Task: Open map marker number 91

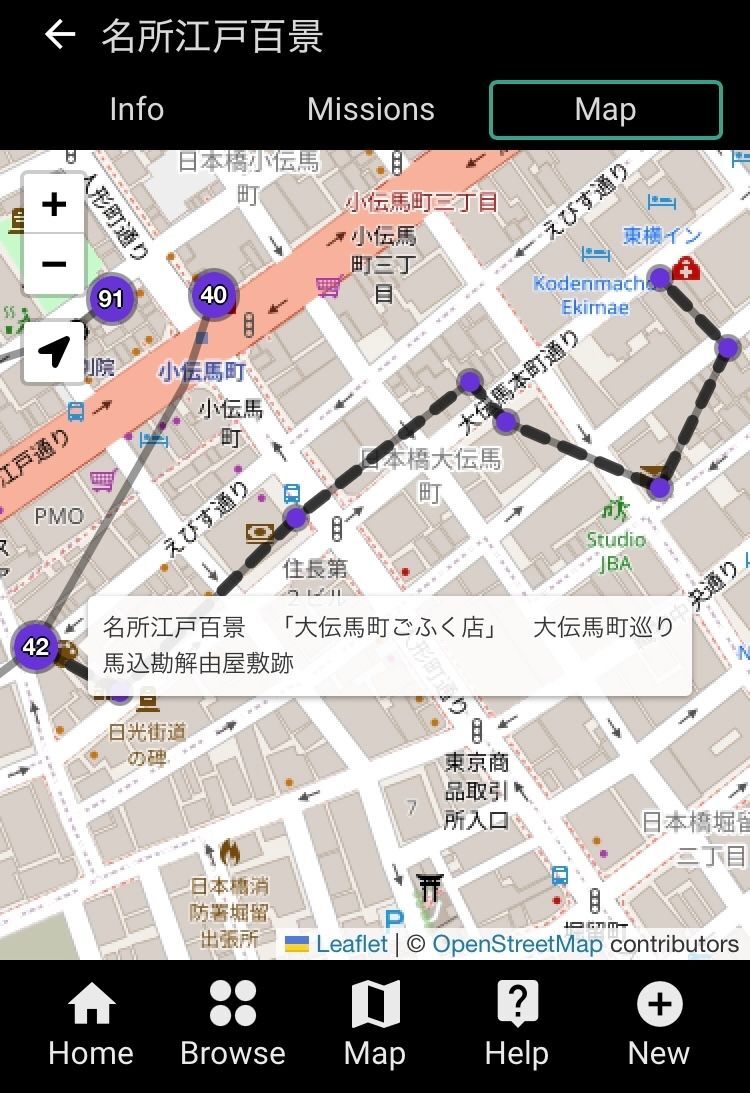Action: [111, 298]
